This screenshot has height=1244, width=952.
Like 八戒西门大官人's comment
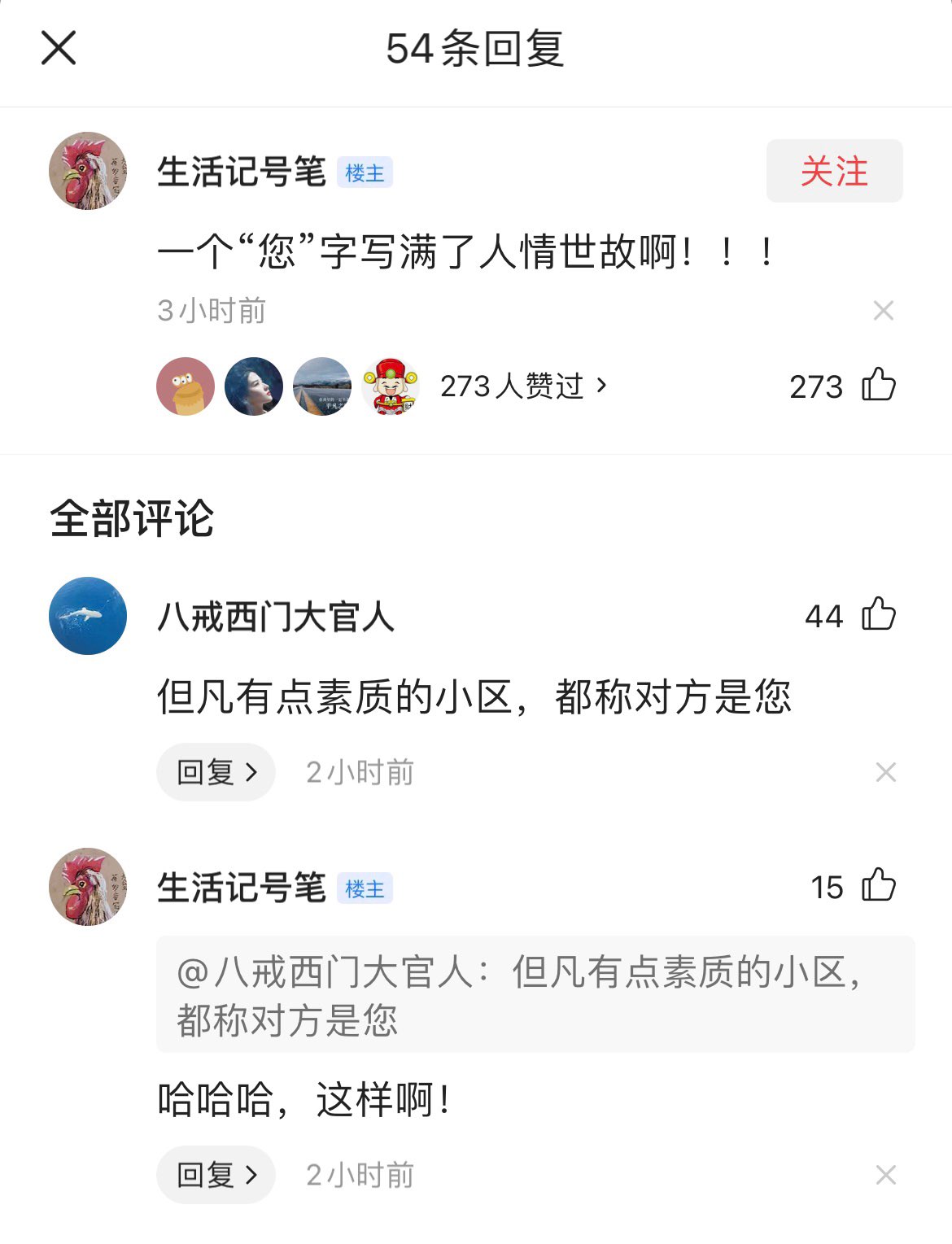click(x=878, y=614)
